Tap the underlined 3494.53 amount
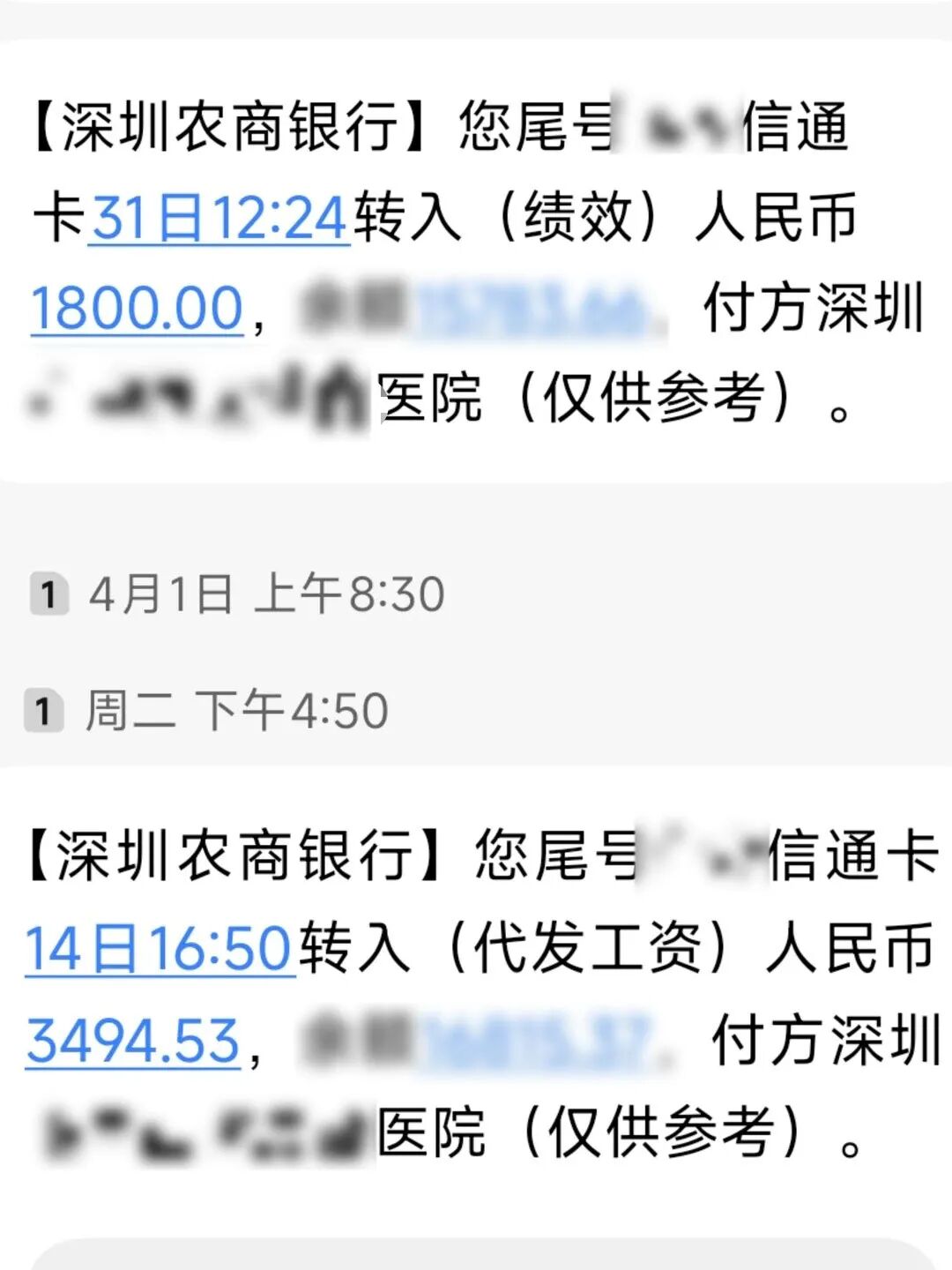Screen dimensions: 952x1270 click(x=133, y=1041)
